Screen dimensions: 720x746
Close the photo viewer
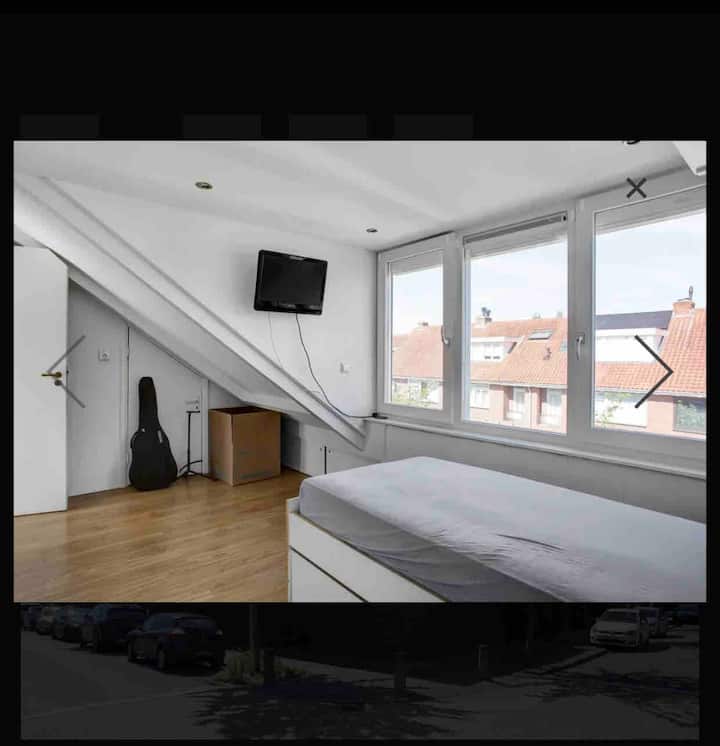coord(636,188)
